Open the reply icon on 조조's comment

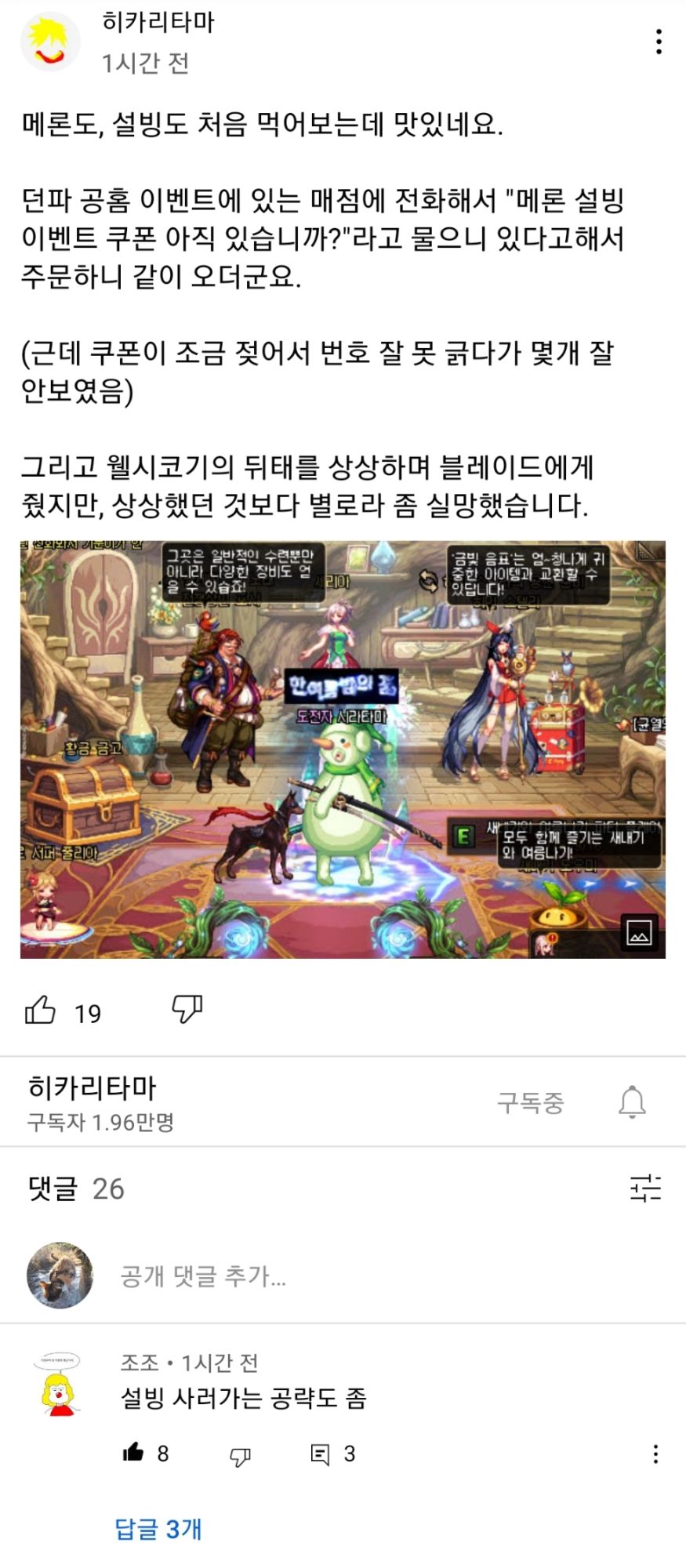click(320, 1455)
